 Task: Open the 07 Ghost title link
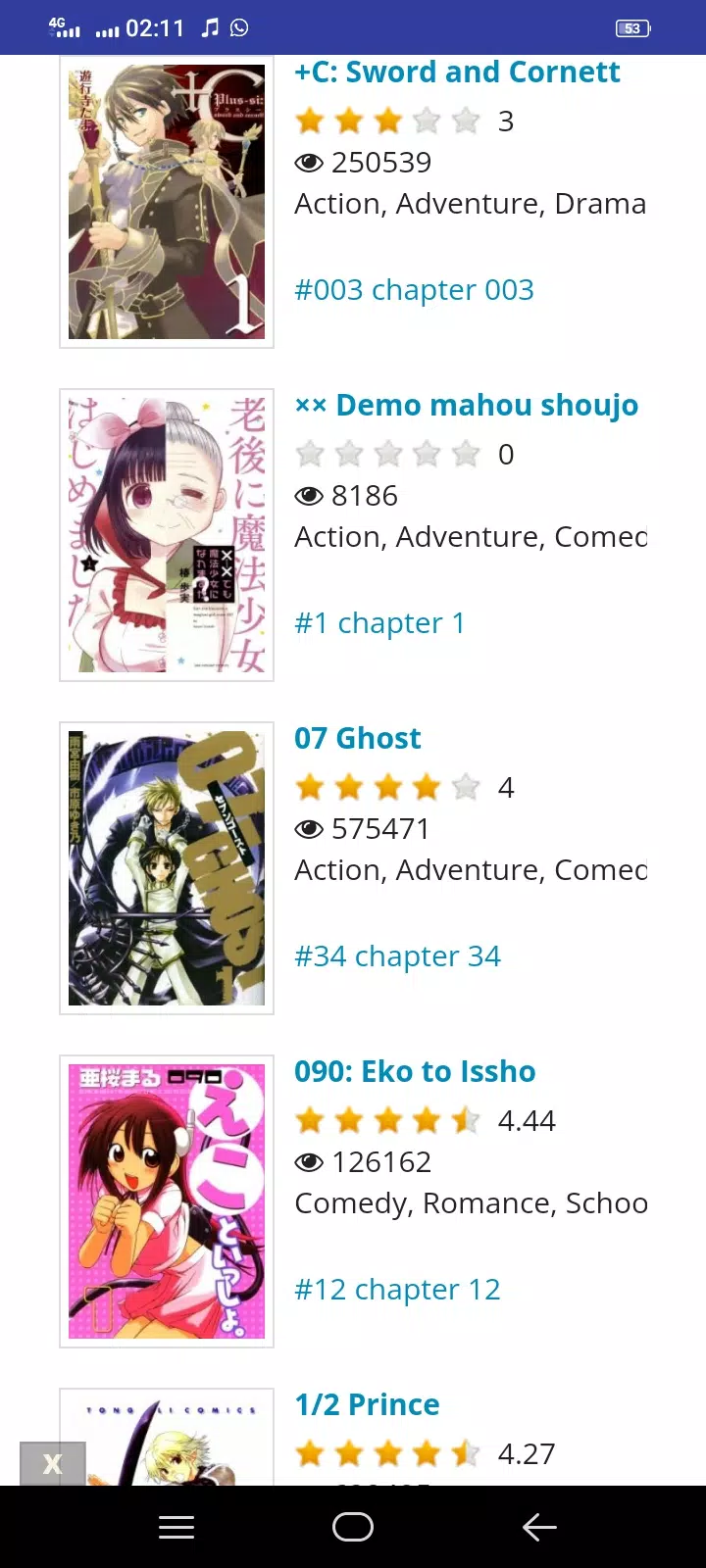click(x=358, y=739)
